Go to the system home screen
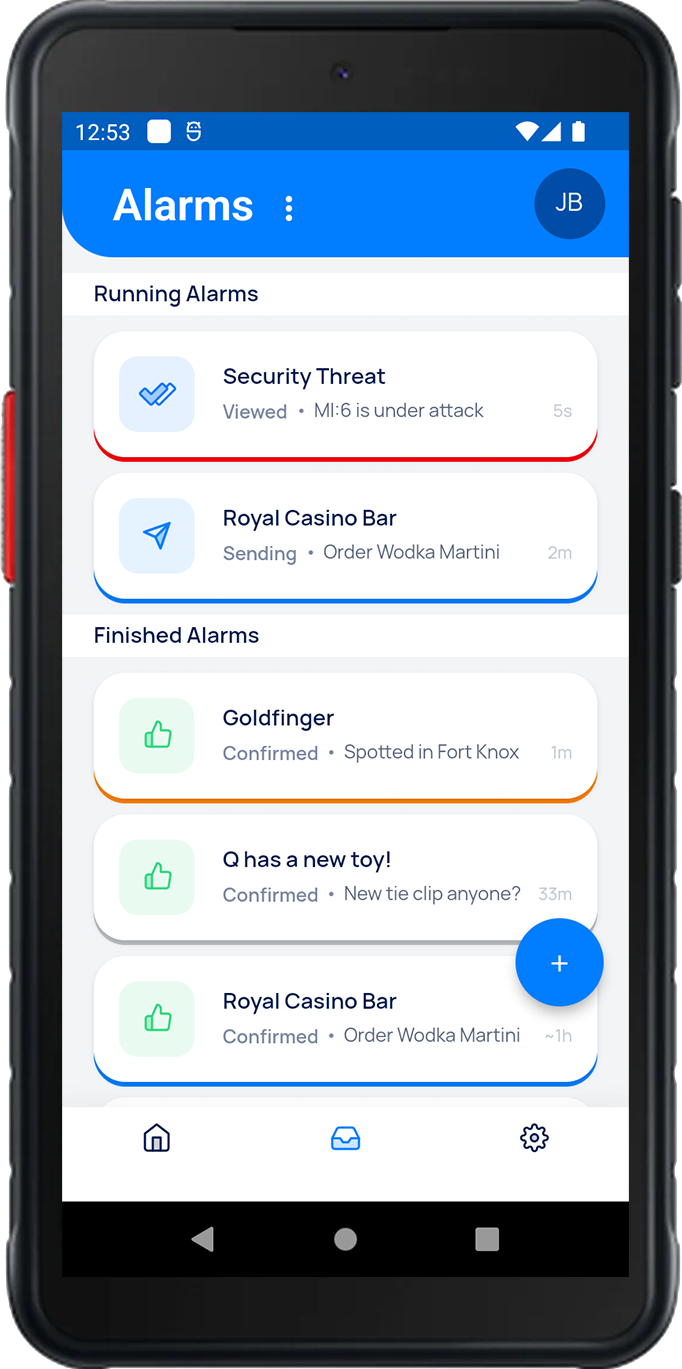This screenshot has height=1369, width=682. [x=345, y=1240]
